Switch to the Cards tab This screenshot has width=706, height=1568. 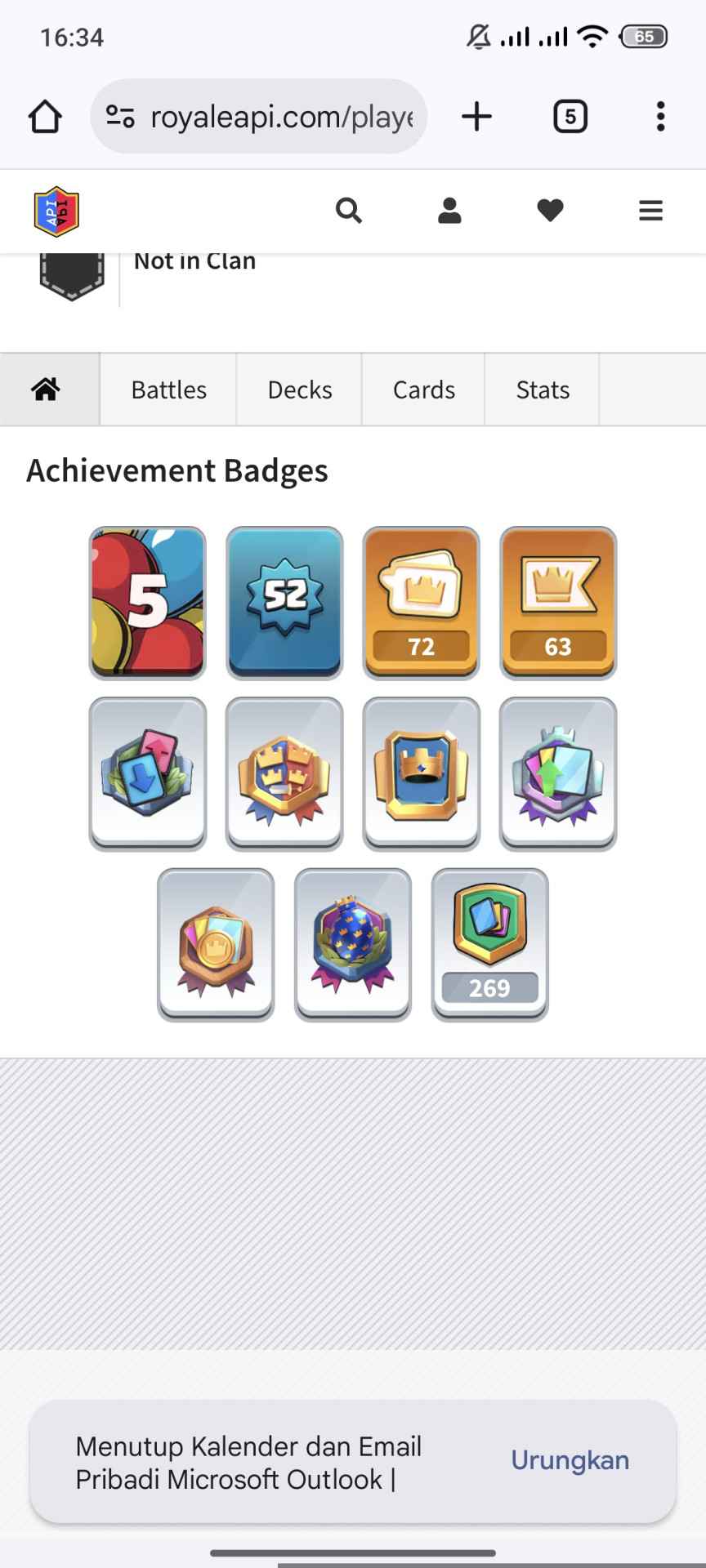coord(423,390)
